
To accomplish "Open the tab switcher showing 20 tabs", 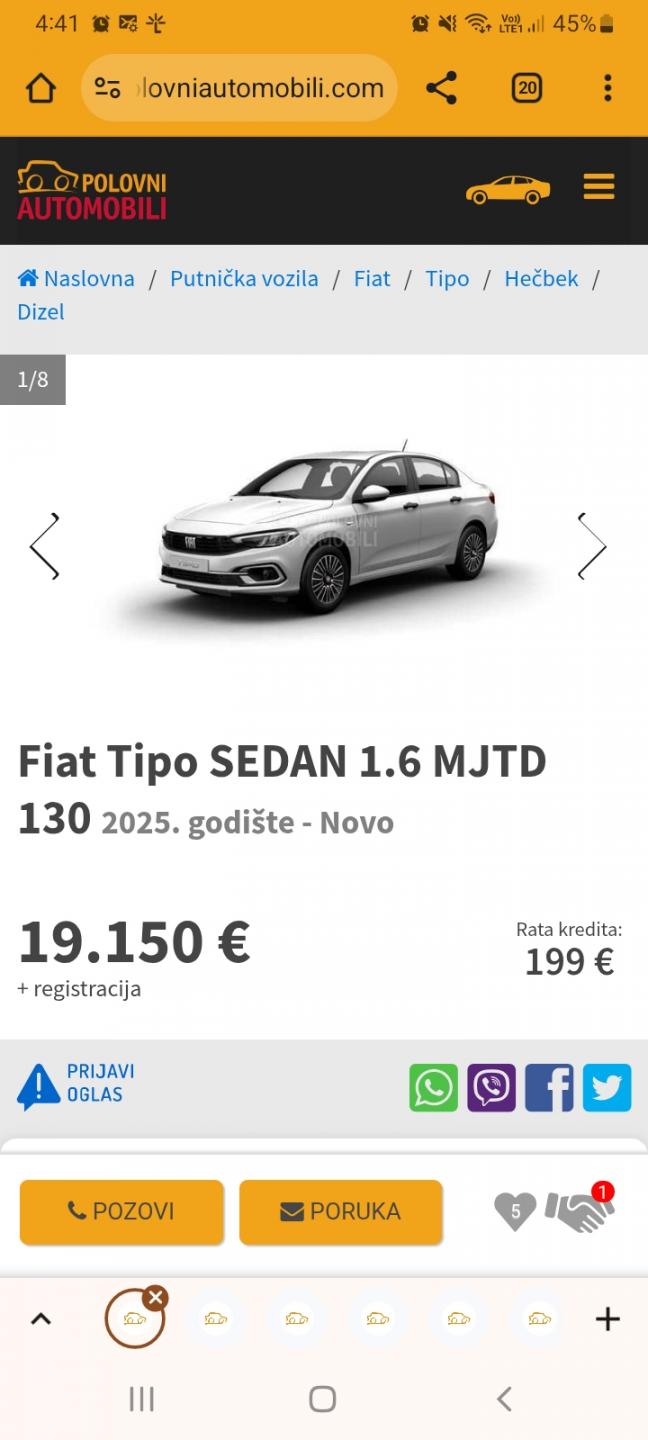I will coord(527,88).
